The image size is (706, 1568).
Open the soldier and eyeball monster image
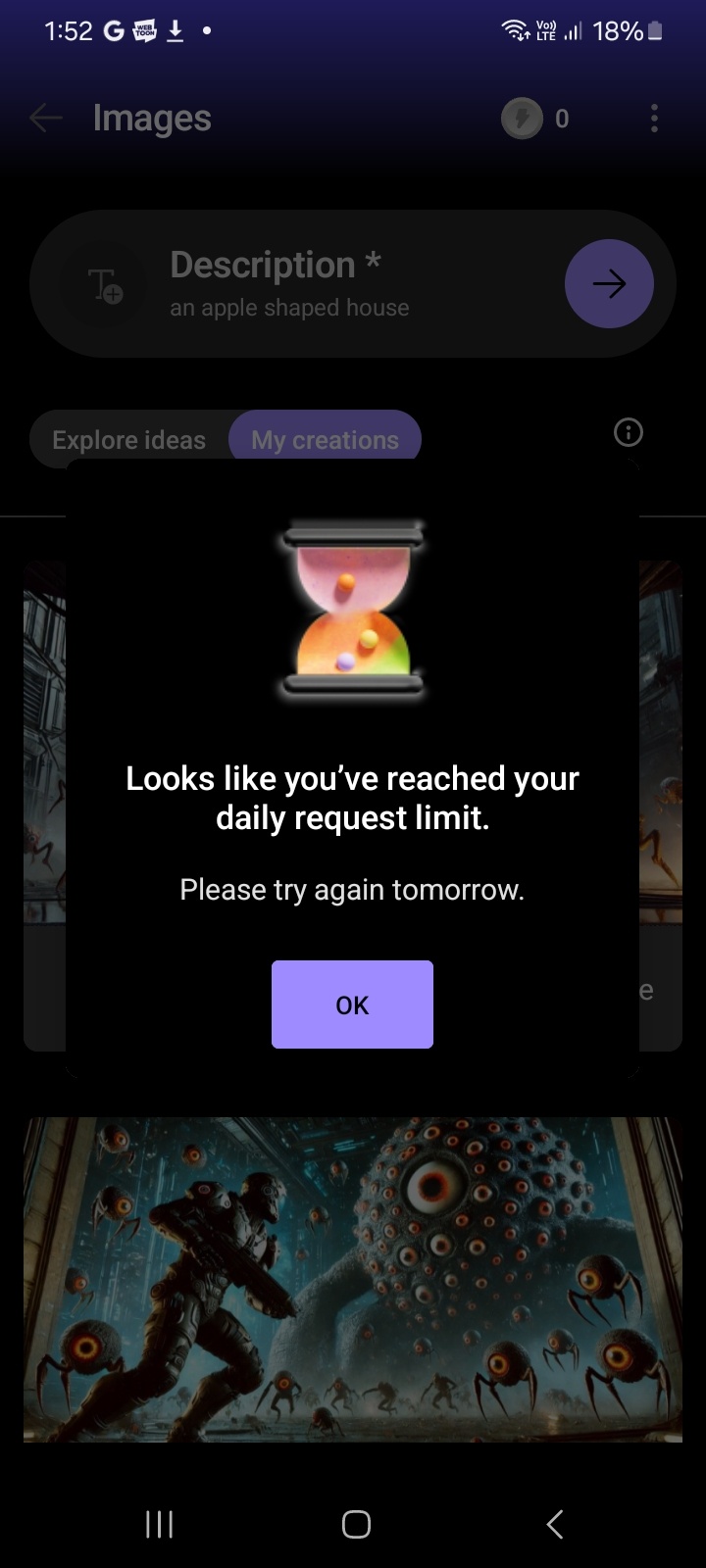(x=353, y=1279)
